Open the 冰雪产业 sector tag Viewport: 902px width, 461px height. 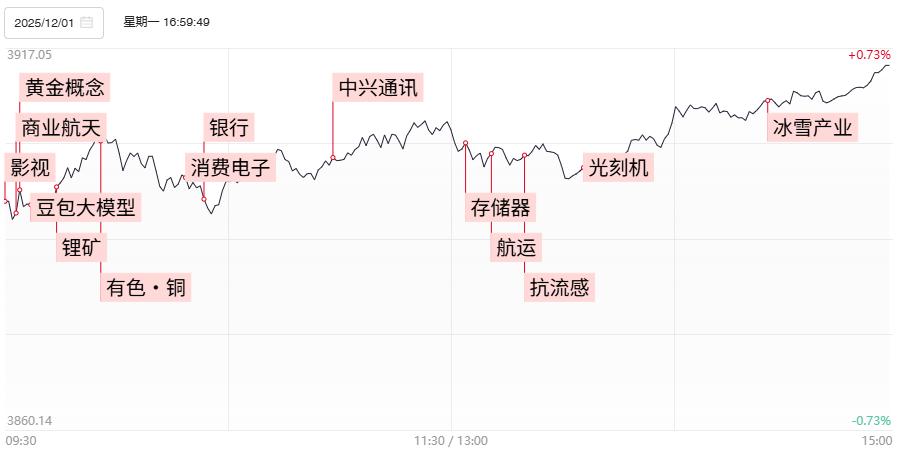(x=814, y=127)
